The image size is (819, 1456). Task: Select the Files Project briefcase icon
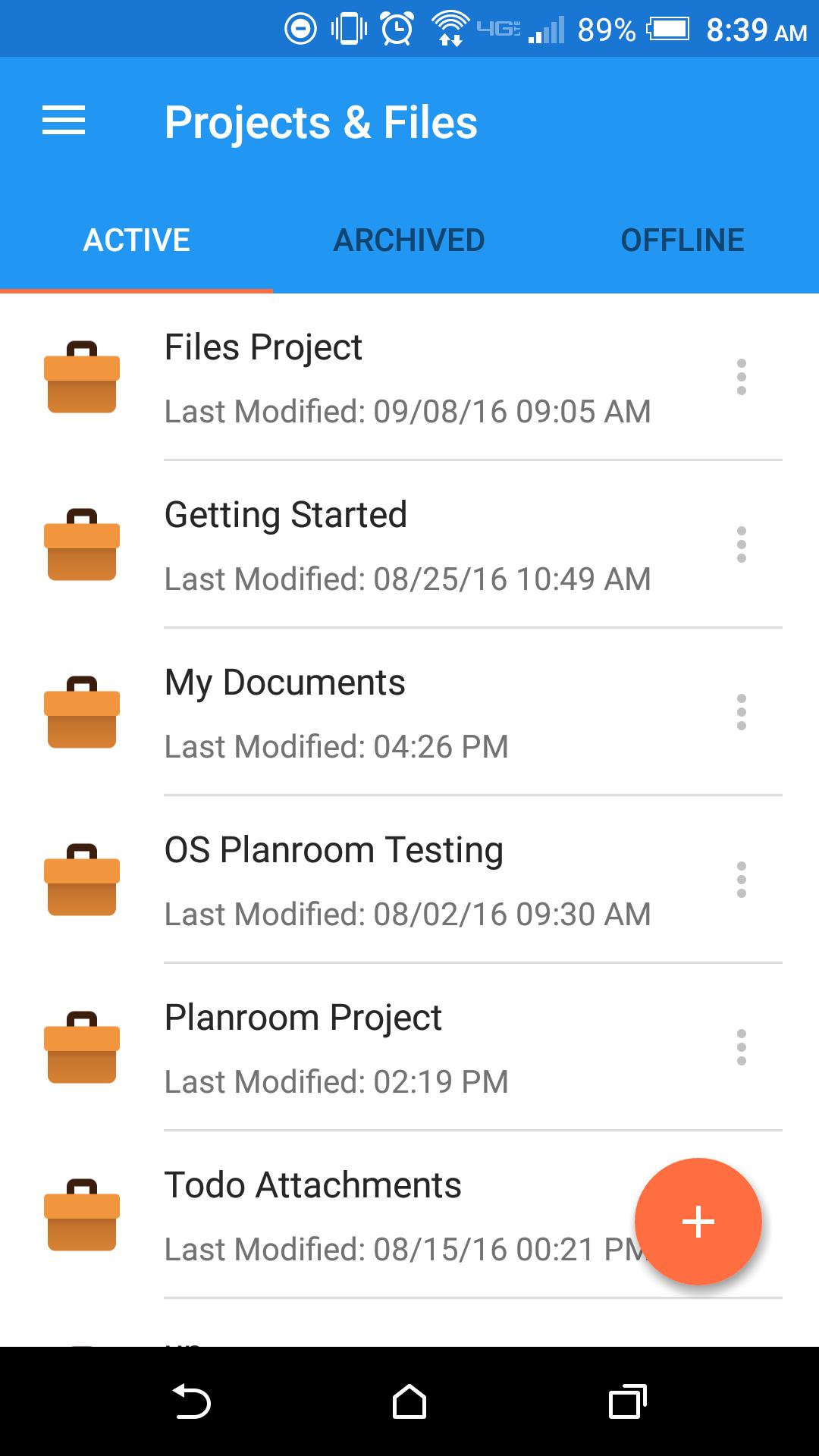82,377
